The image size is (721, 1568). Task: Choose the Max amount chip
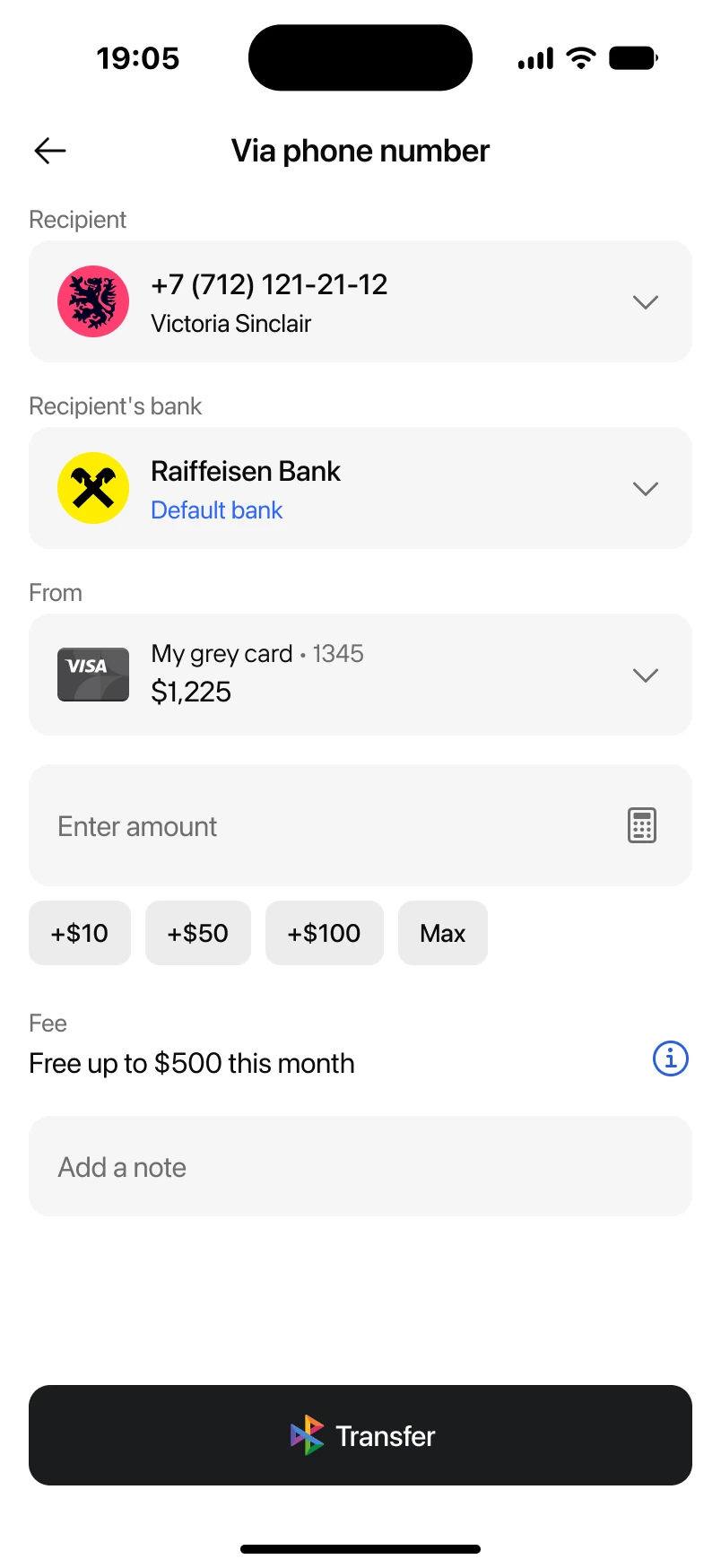[x=443, y=933]
